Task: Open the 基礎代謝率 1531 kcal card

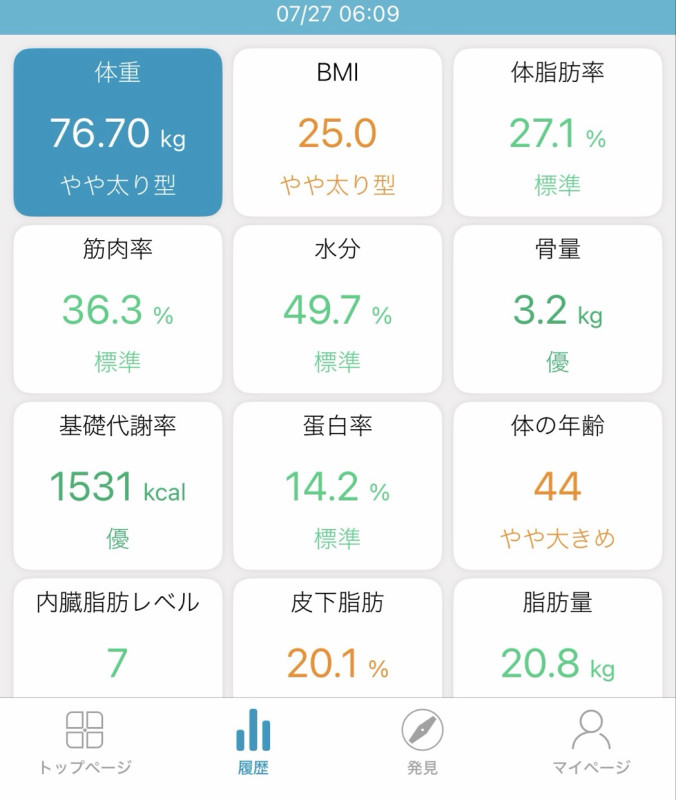Action: pyautogui.click(x=118, y=486)
